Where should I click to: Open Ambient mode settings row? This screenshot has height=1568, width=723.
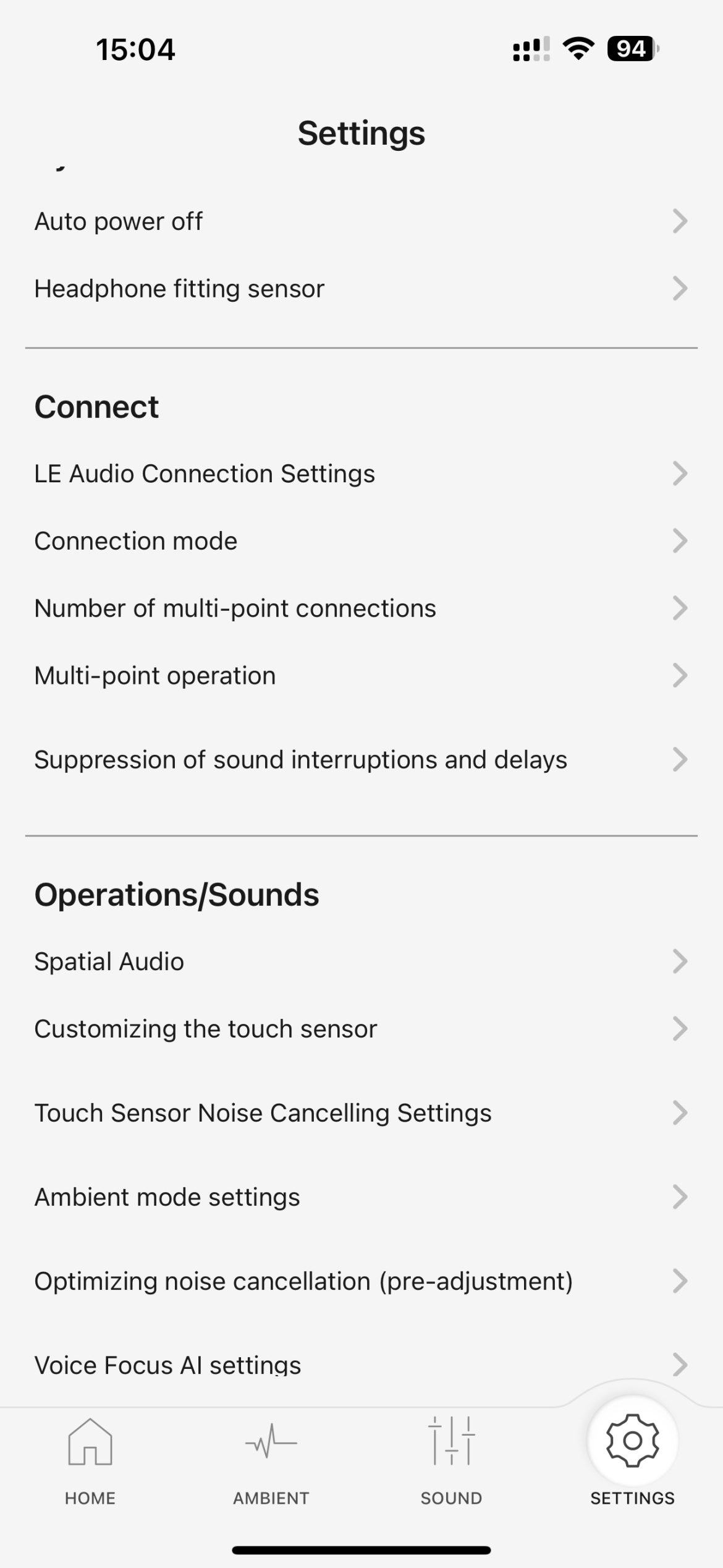point(361,1197)
